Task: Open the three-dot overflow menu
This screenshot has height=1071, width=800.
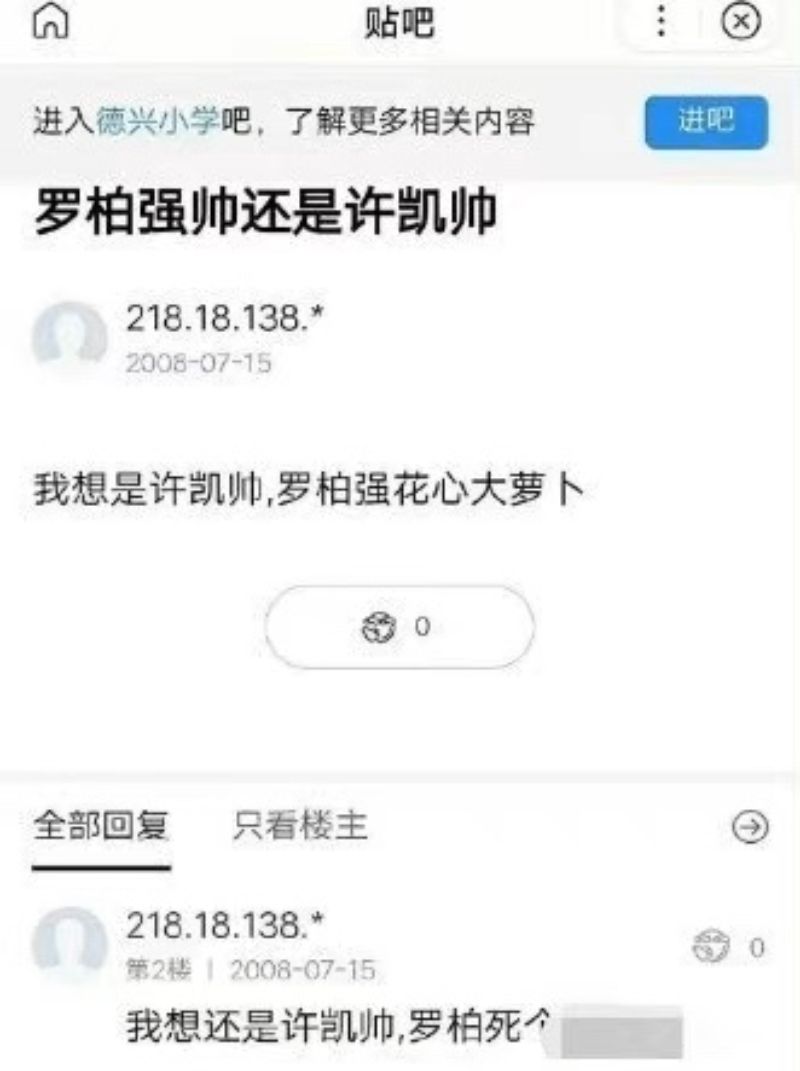Action: 661,22
